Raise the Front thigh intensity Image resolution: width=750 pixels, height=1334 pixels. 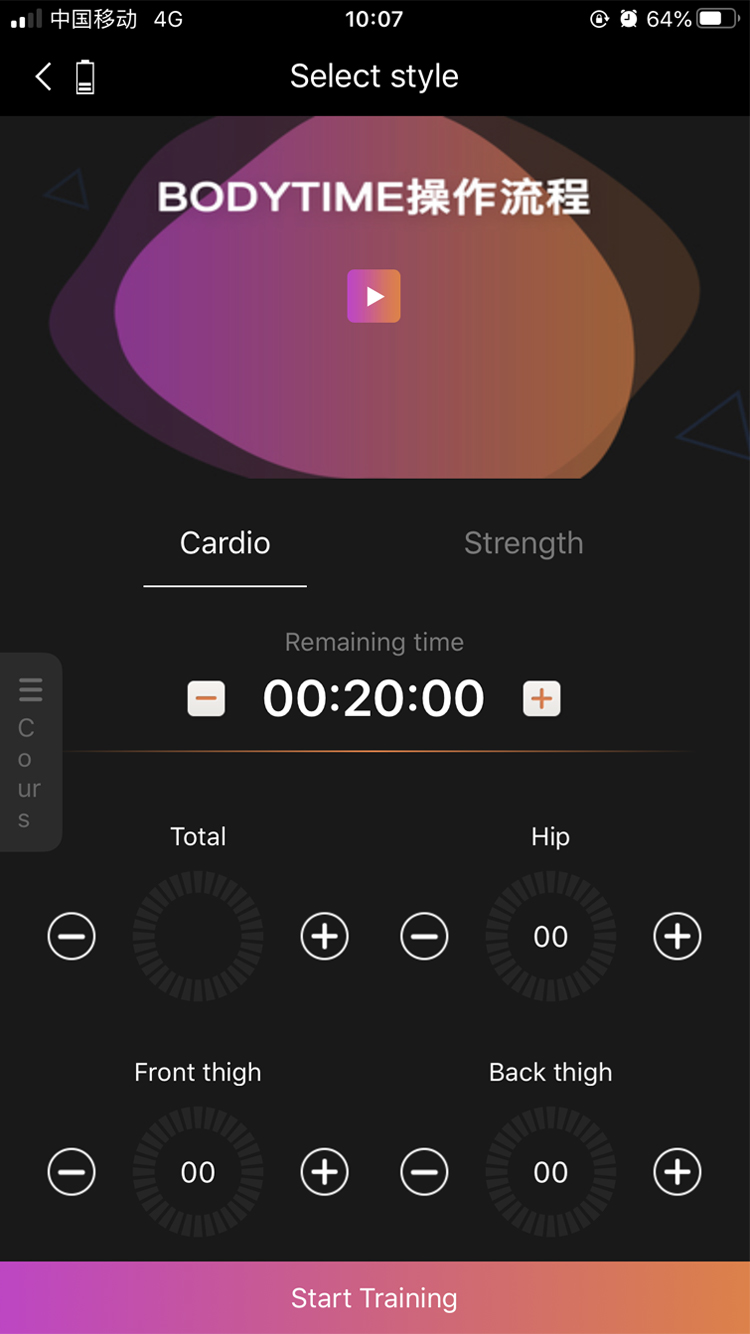coord(325,1172)
